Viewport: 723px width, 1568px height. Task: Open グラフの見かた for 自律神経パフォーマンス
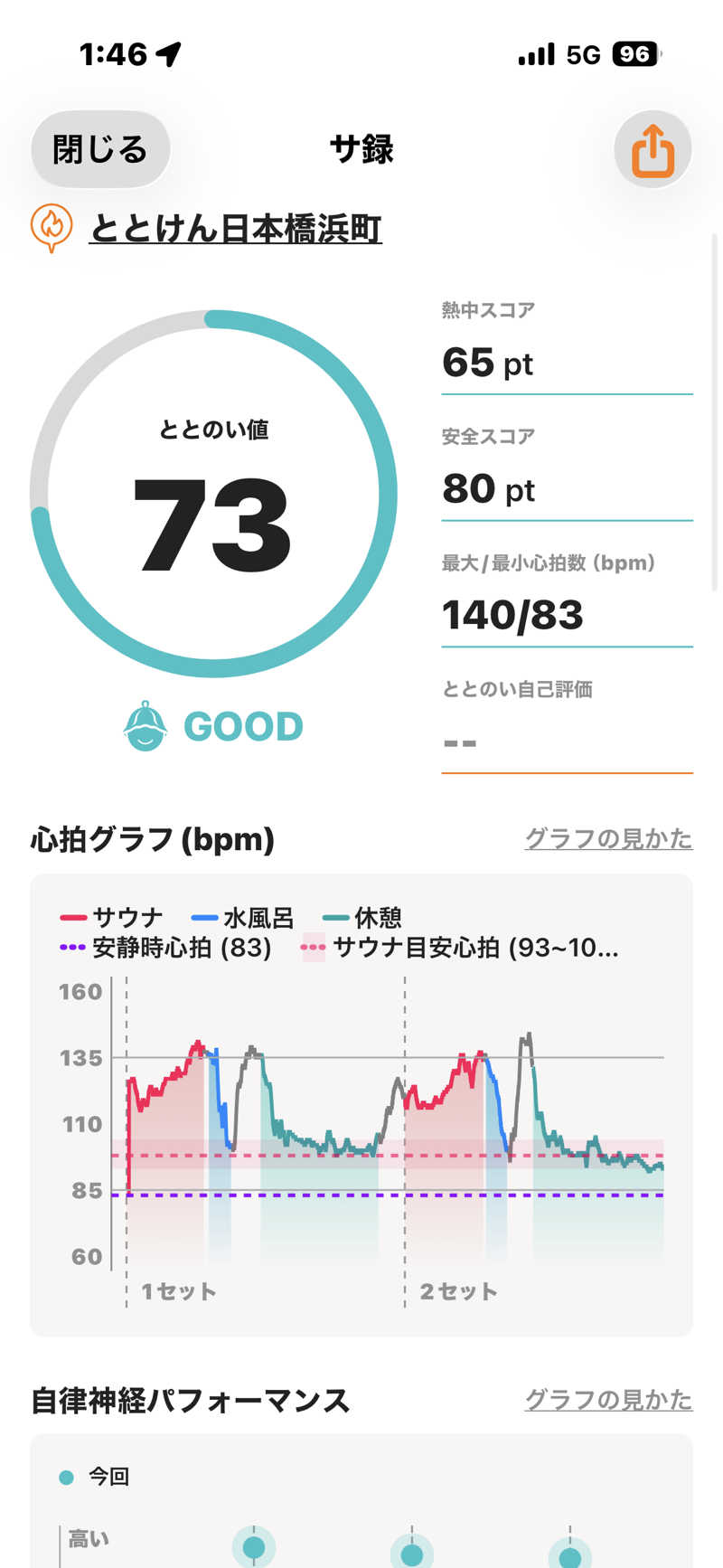point(608,1400)
